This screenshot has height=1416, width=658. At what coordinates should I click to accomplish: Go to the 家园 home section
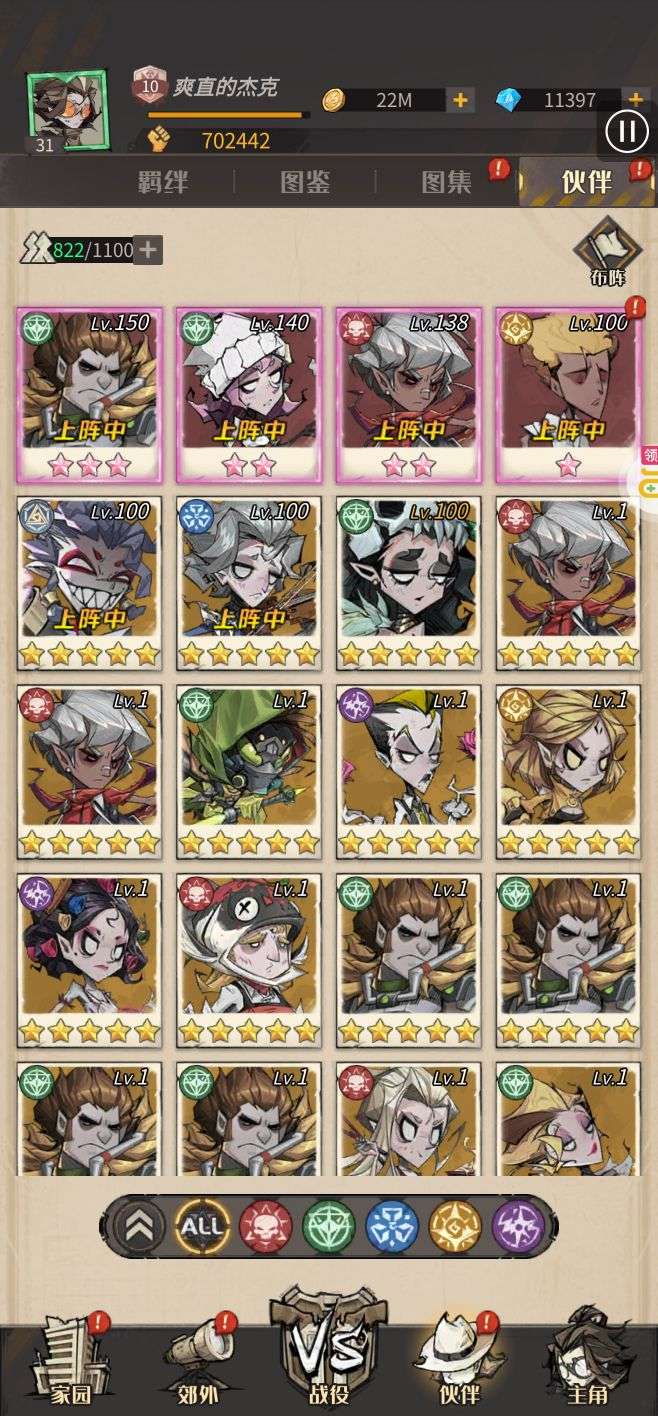(70, 1360)
